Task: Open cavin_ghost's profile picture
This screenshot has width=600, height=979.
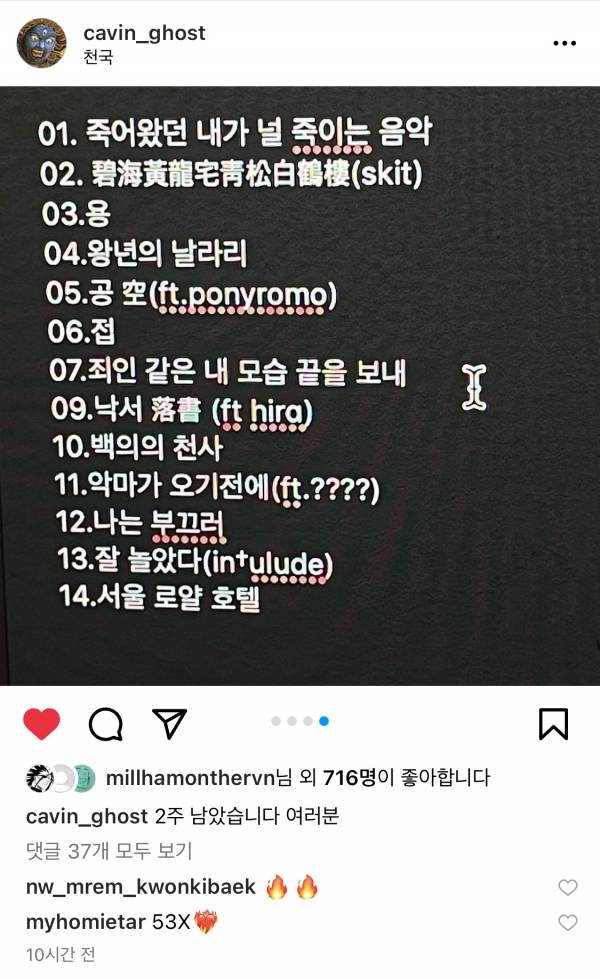Action: 42,43
